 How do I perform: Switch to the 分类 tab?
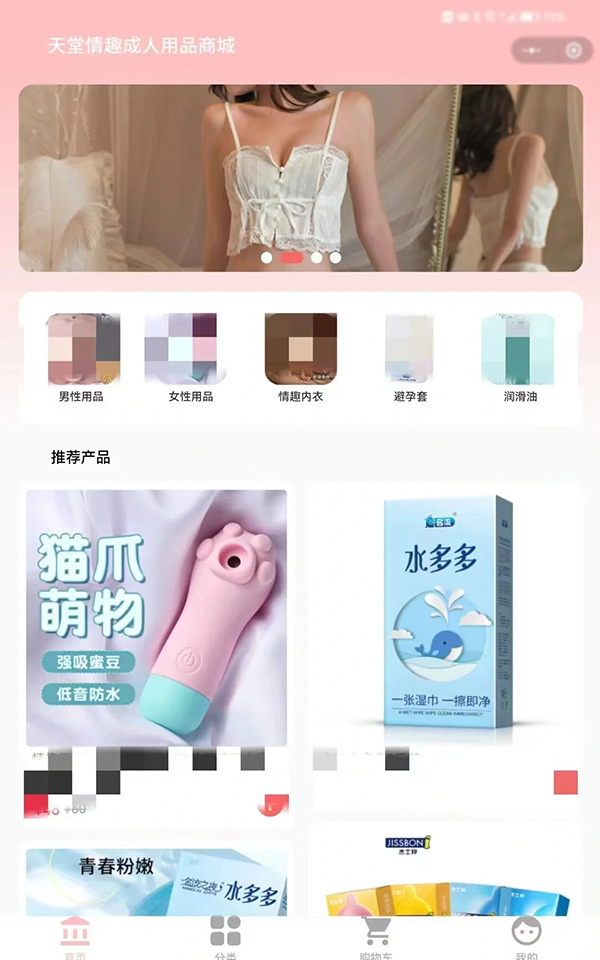pos(225,937)
